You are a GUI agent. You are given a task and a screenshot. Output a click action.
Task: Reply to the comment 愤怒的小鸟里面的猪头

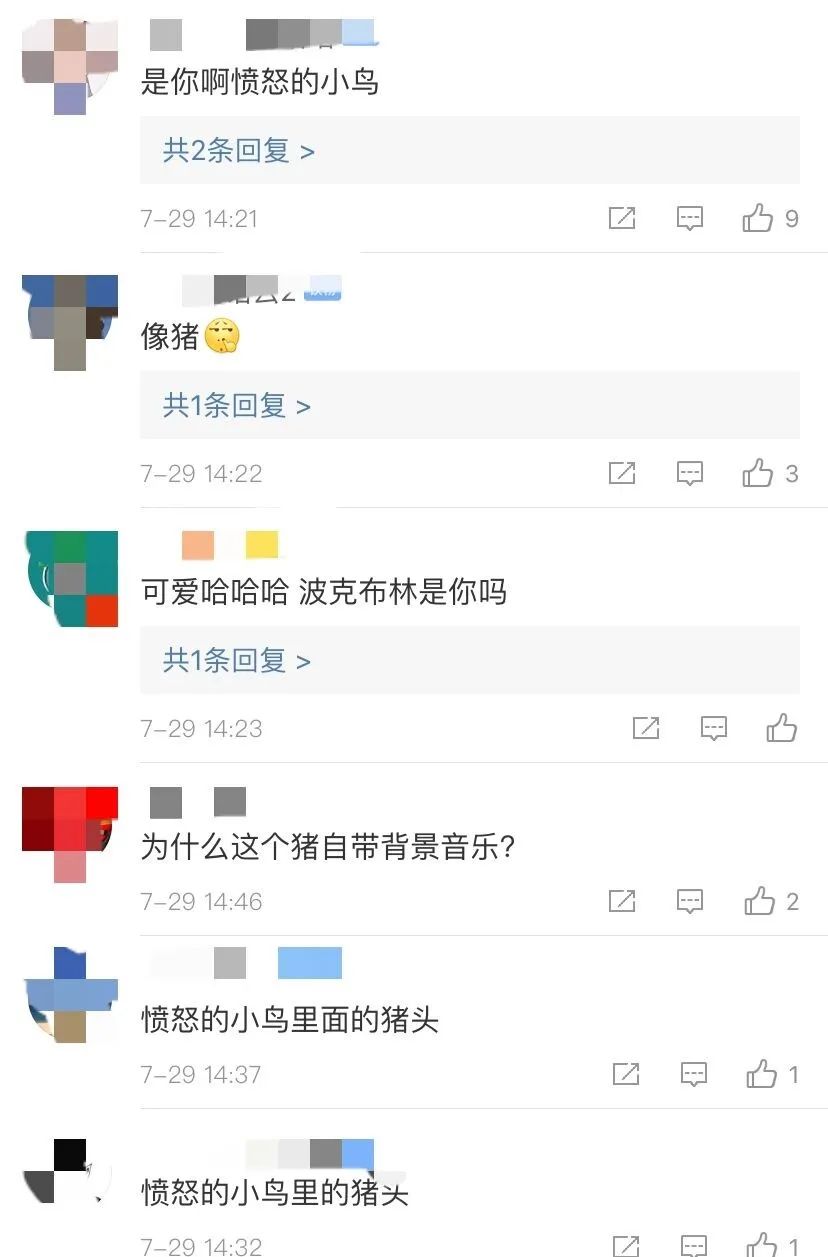[x=694, y=1075]
